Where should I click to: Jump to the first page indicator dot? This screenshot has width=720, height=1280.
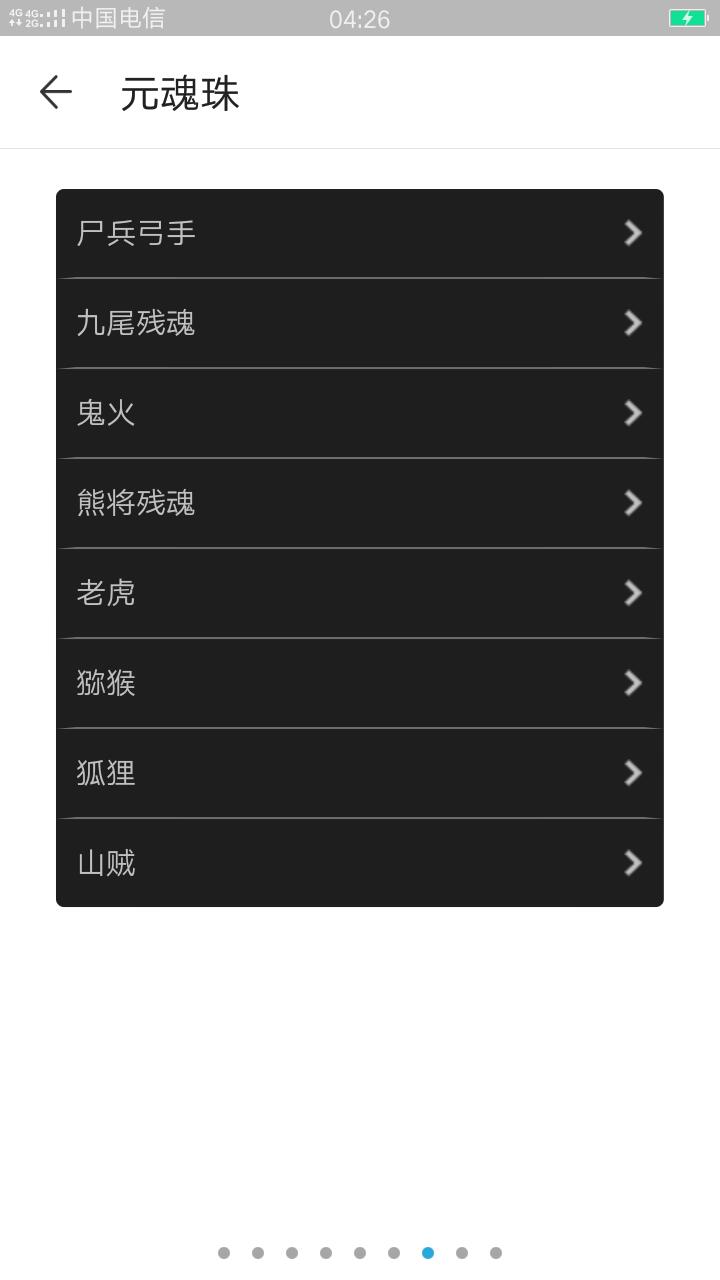(x=224, y=1253)
